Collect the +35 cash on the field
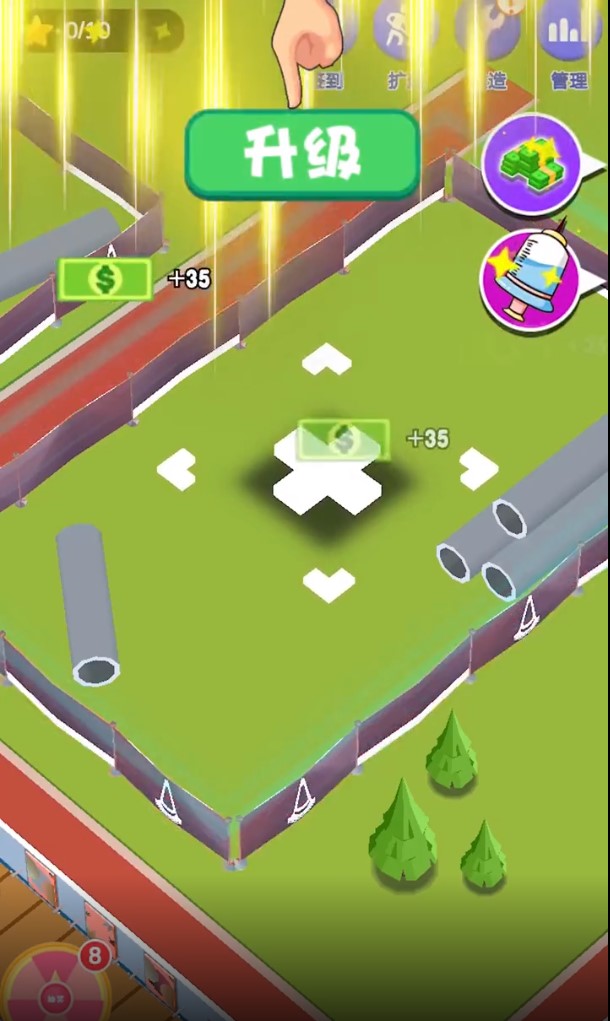The image size is (610, 1021). [343, 439]
